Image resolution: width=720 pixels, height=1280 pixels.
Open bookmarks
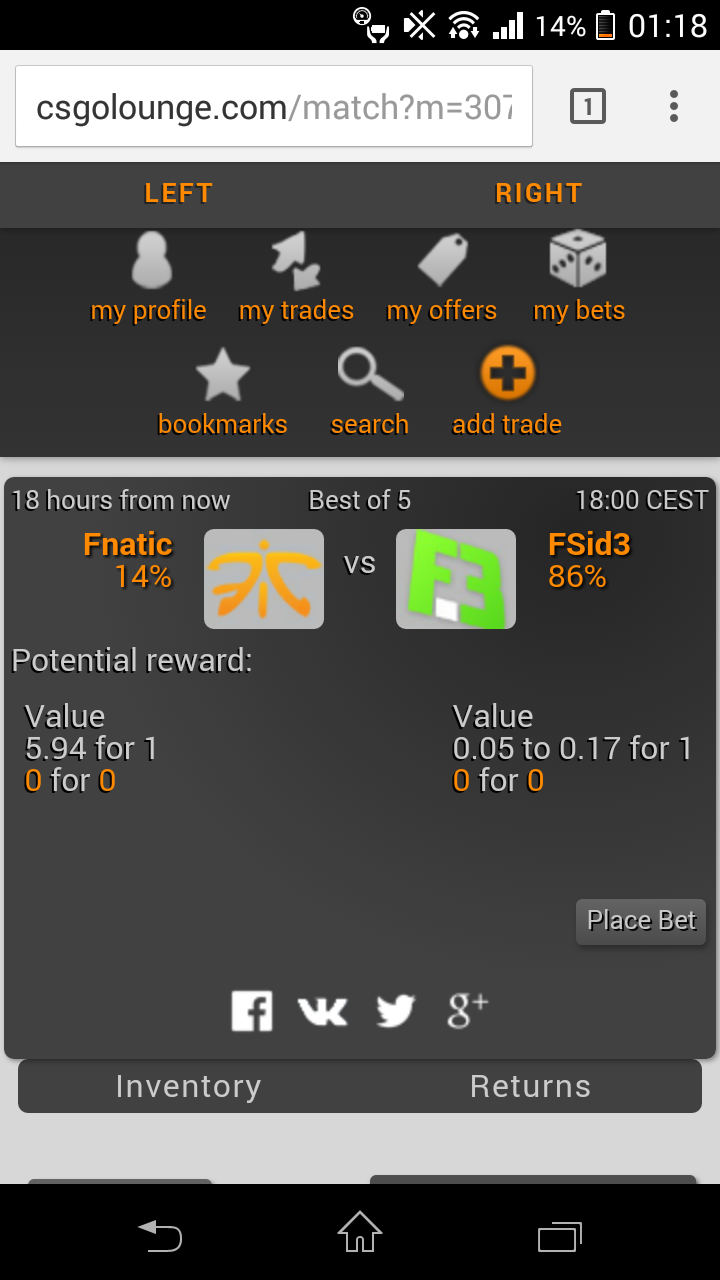222,392
